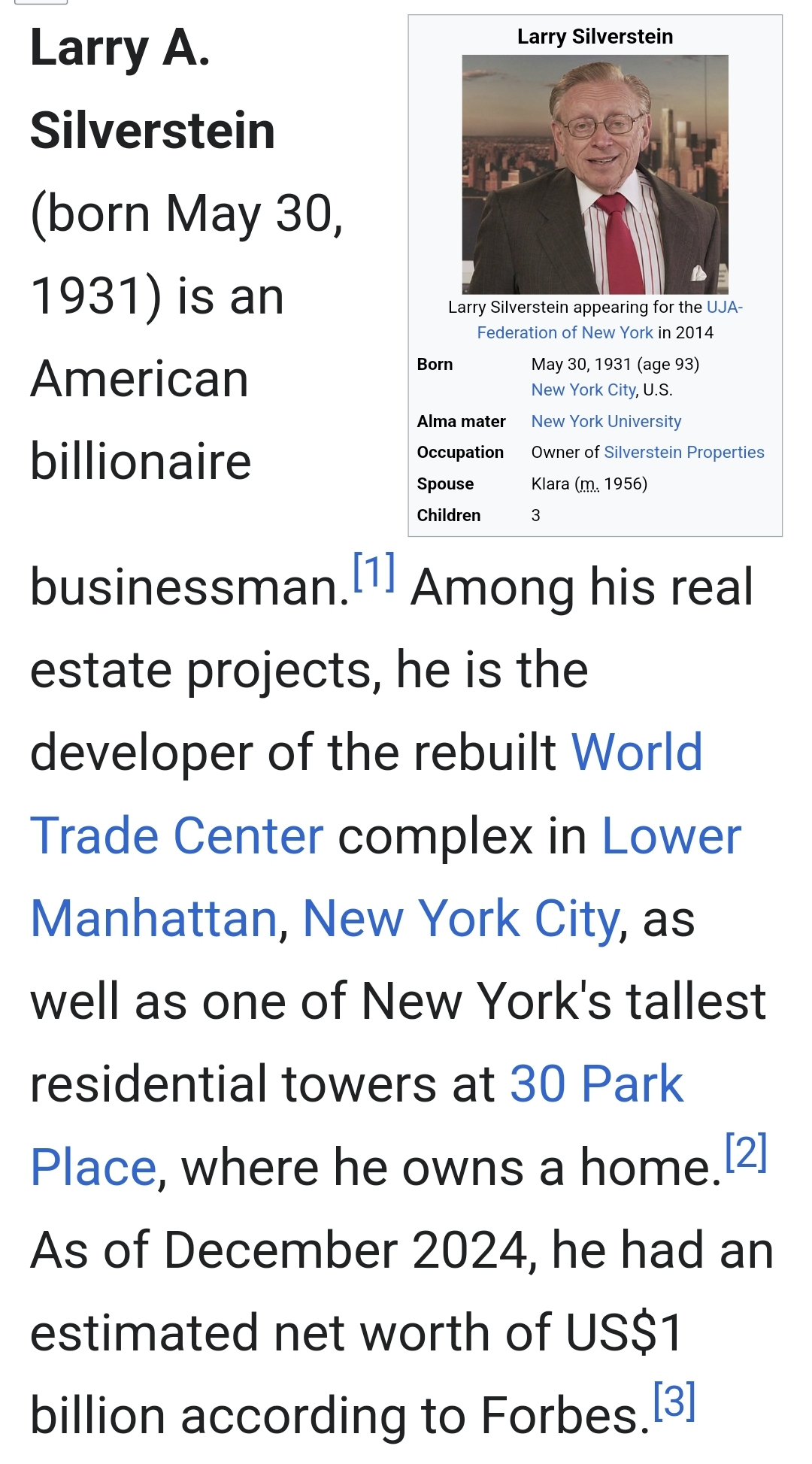The height and width of the screenshot is (1464, 812).
Task: Visit the Silverstein Properties link
Action: [x=684, y=452]
